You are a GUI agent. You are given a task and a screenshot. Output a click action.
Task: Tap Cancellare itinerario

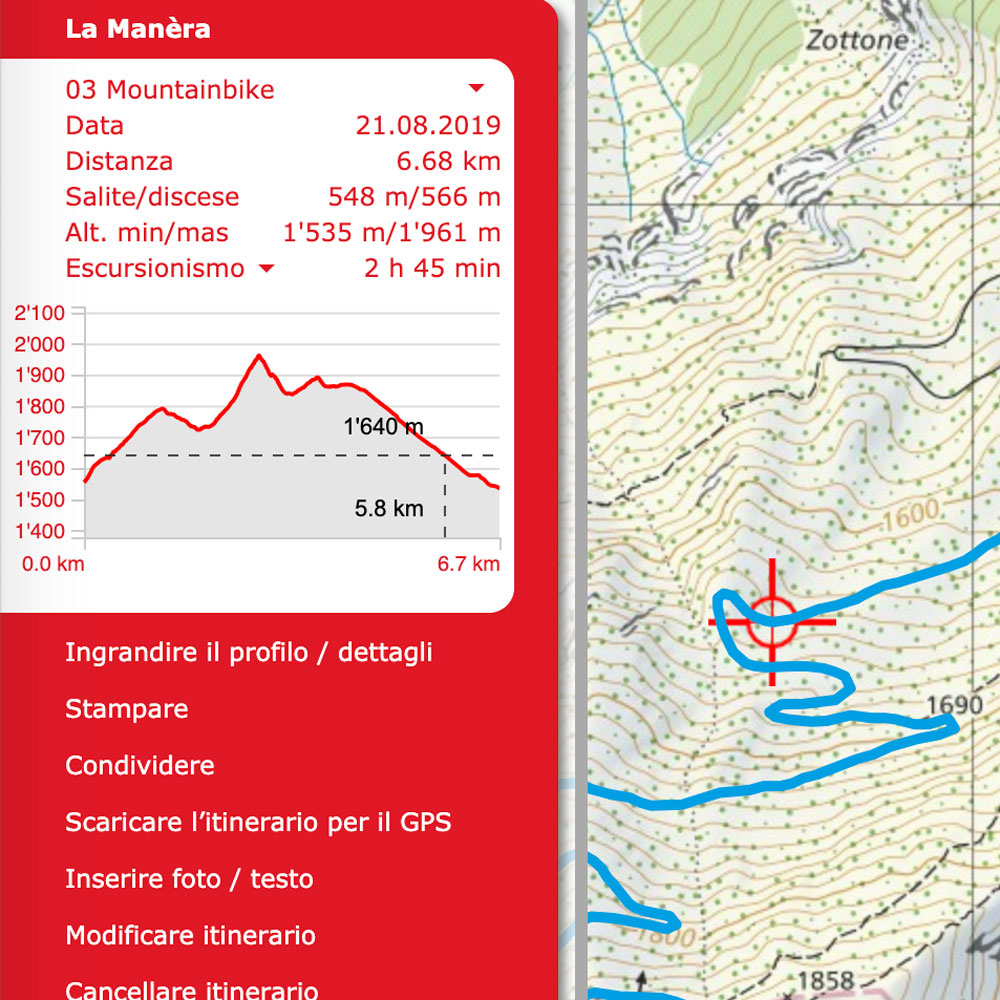[192, 988]
